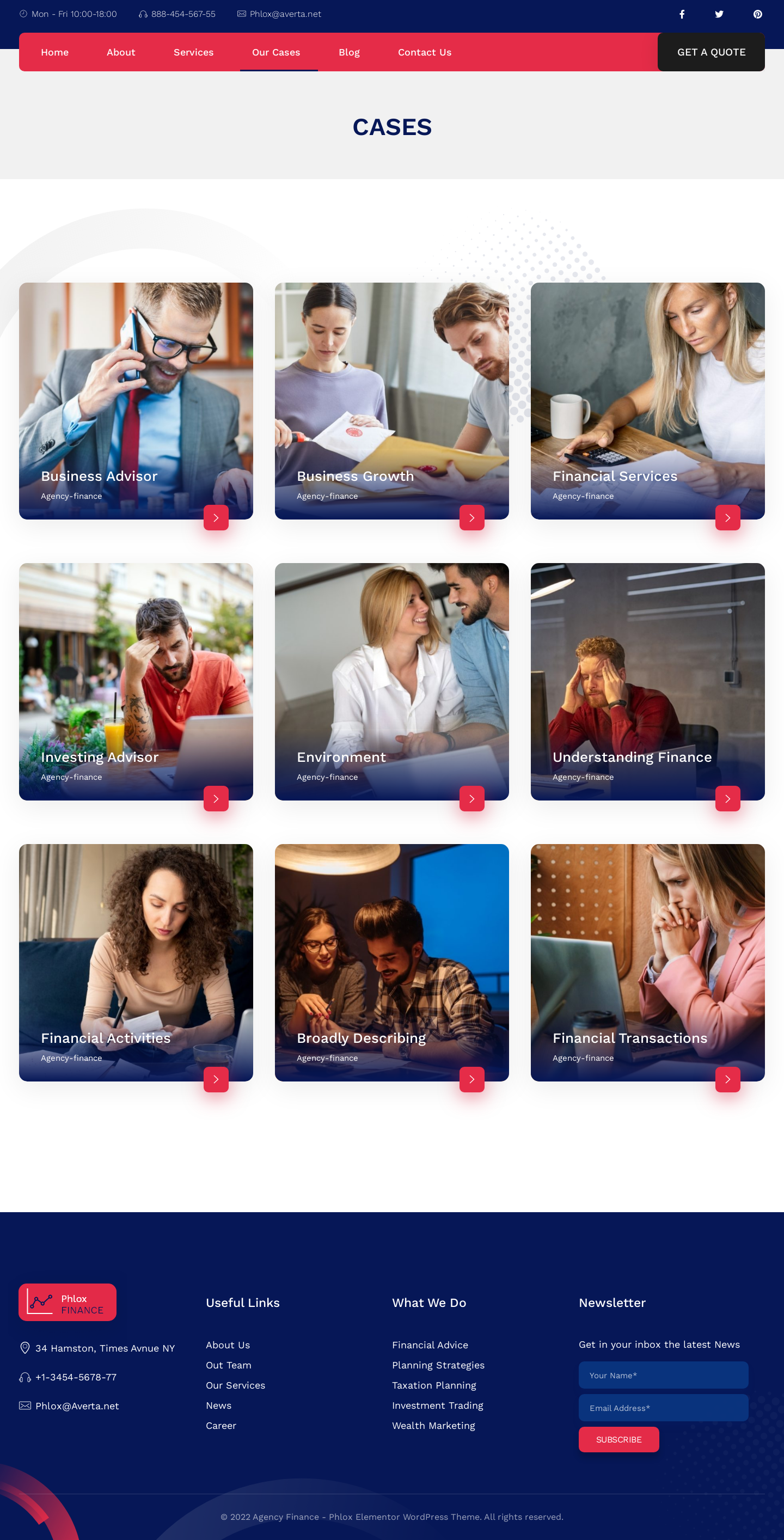Open the Taxation Planning footer link
The height and width of the screenshot is (1540, 784).
(434, 1385)
